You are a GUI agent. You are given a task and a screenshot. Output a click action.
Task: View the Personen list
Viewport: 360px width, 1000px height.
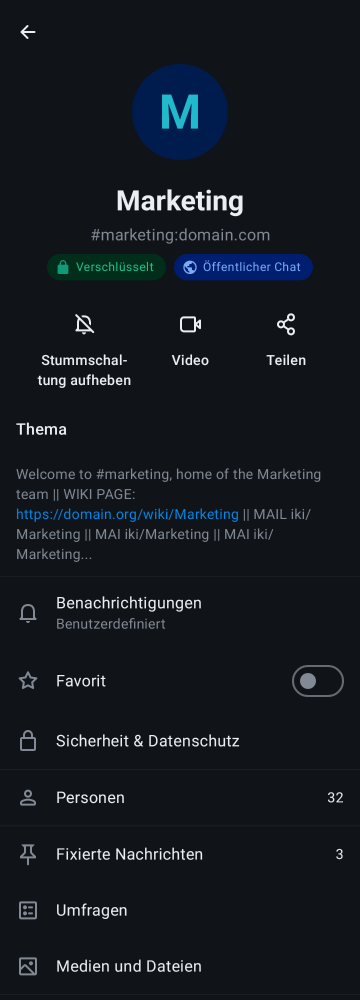coord(180,798)
